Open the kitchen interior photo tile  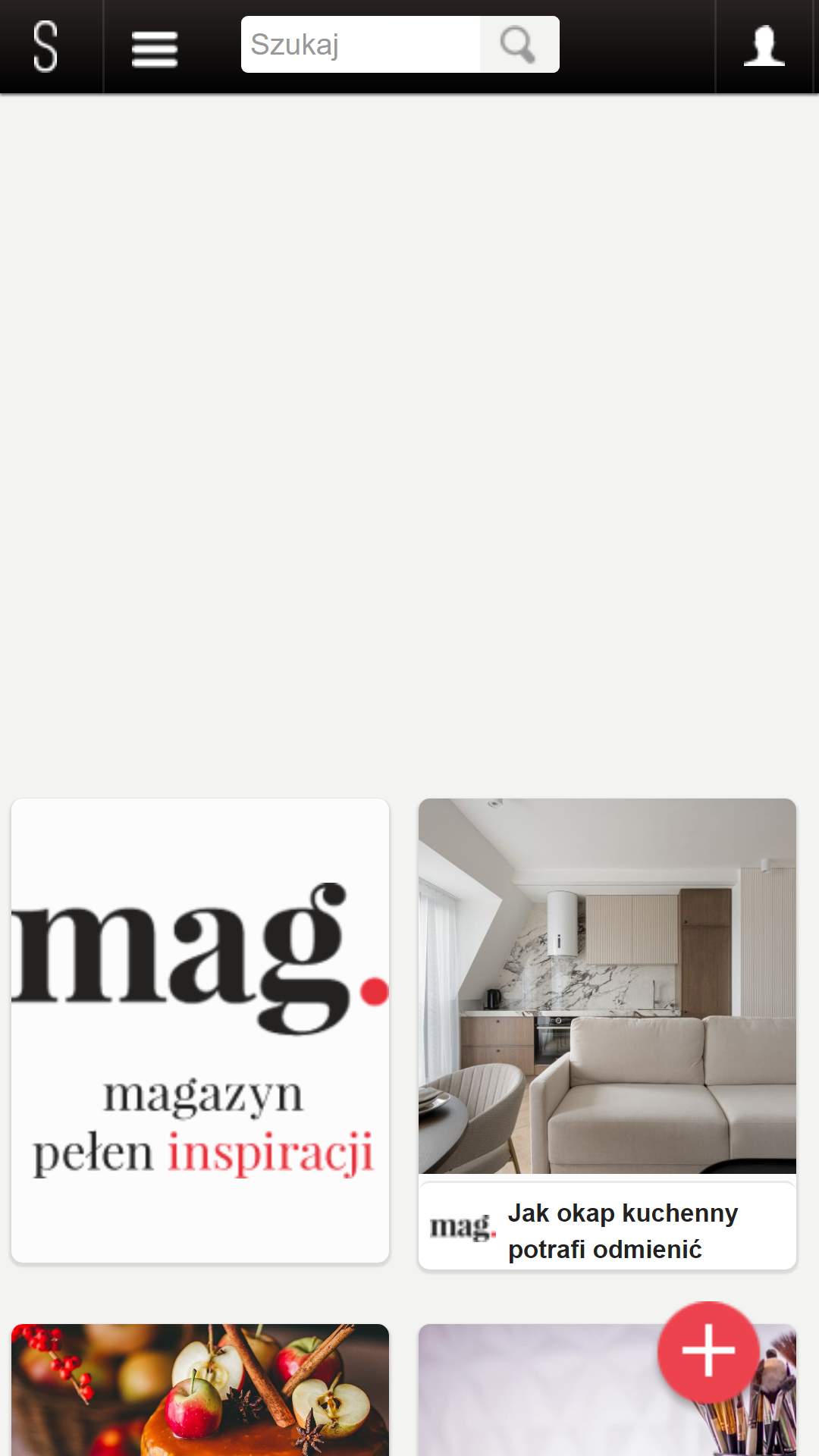coord(607,986)
